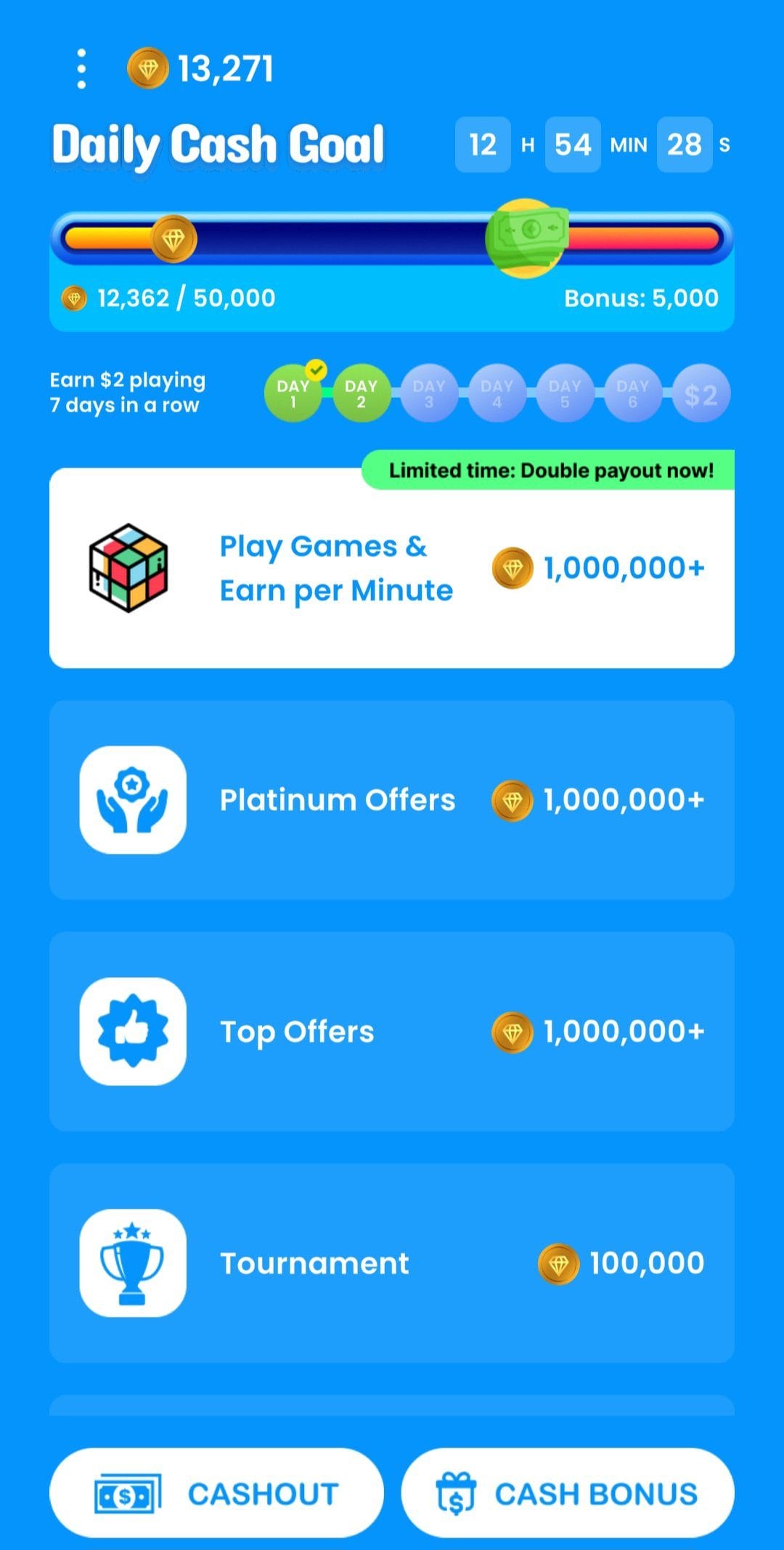Tap the CASHOUT button
The width and height of the screenshot is (784, 1550).
coord(216,1493)
